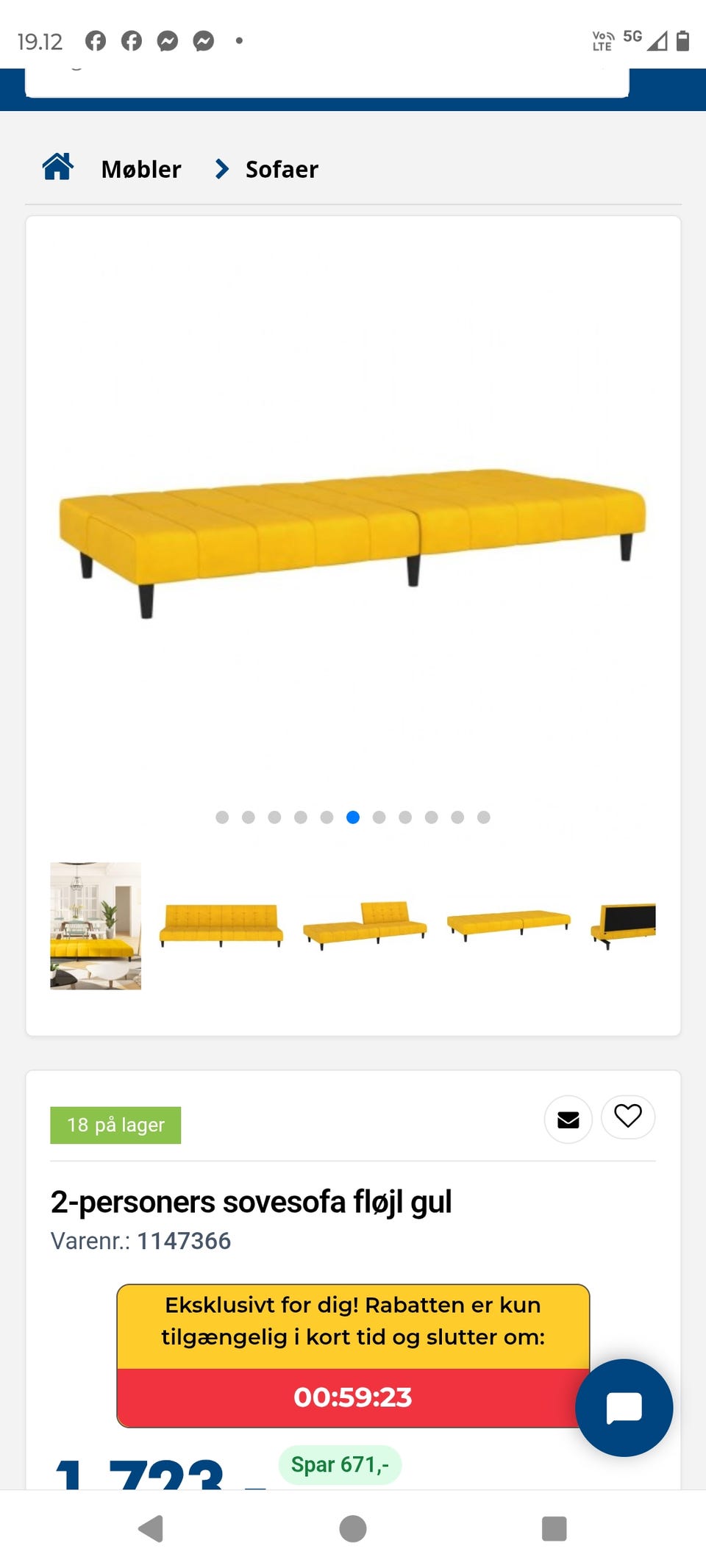The image size is (706, 1568).
Task: Click the home icon in the breadcrumb
Action: pyautogui.click(x=57, y=168)
